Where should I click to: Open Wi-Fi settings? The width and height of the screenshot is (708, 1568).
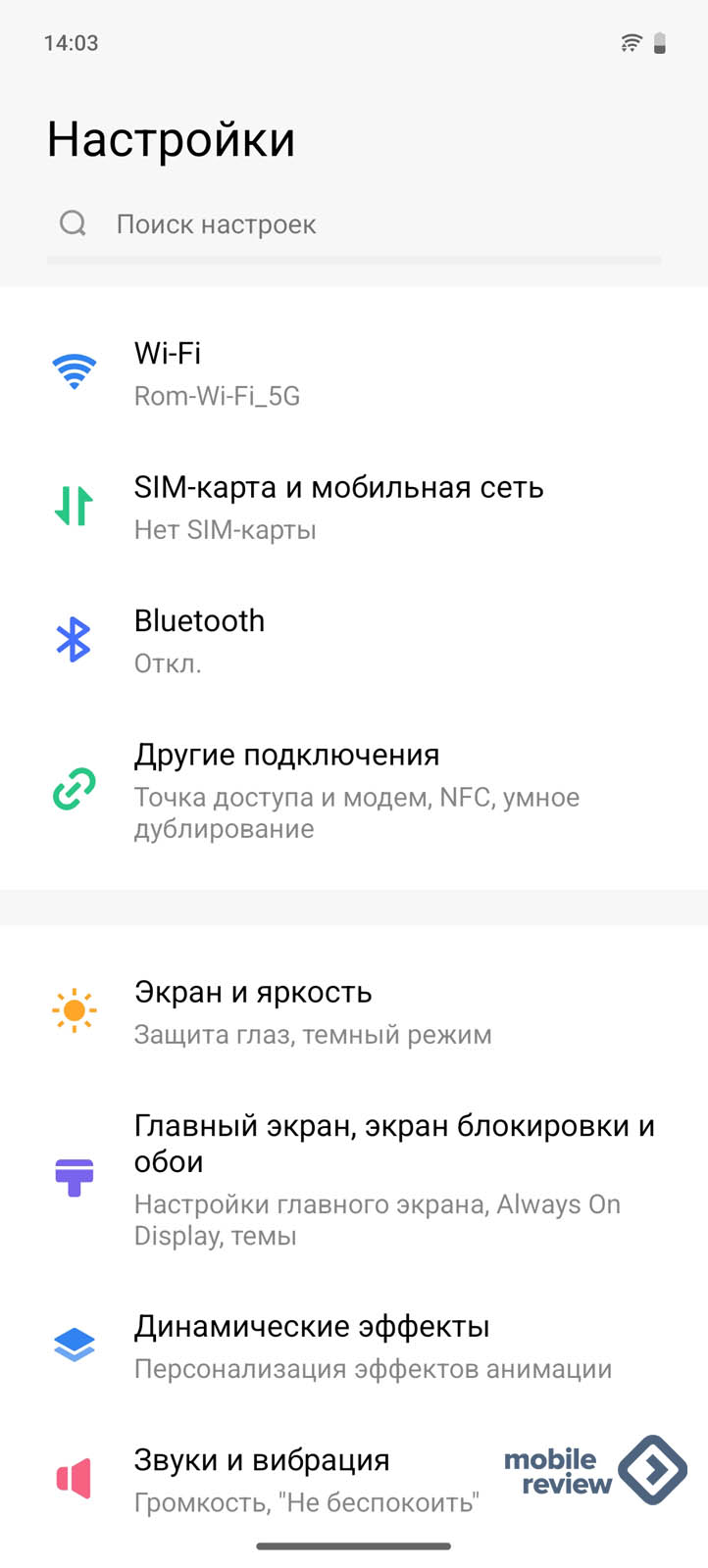click(353, 373)
